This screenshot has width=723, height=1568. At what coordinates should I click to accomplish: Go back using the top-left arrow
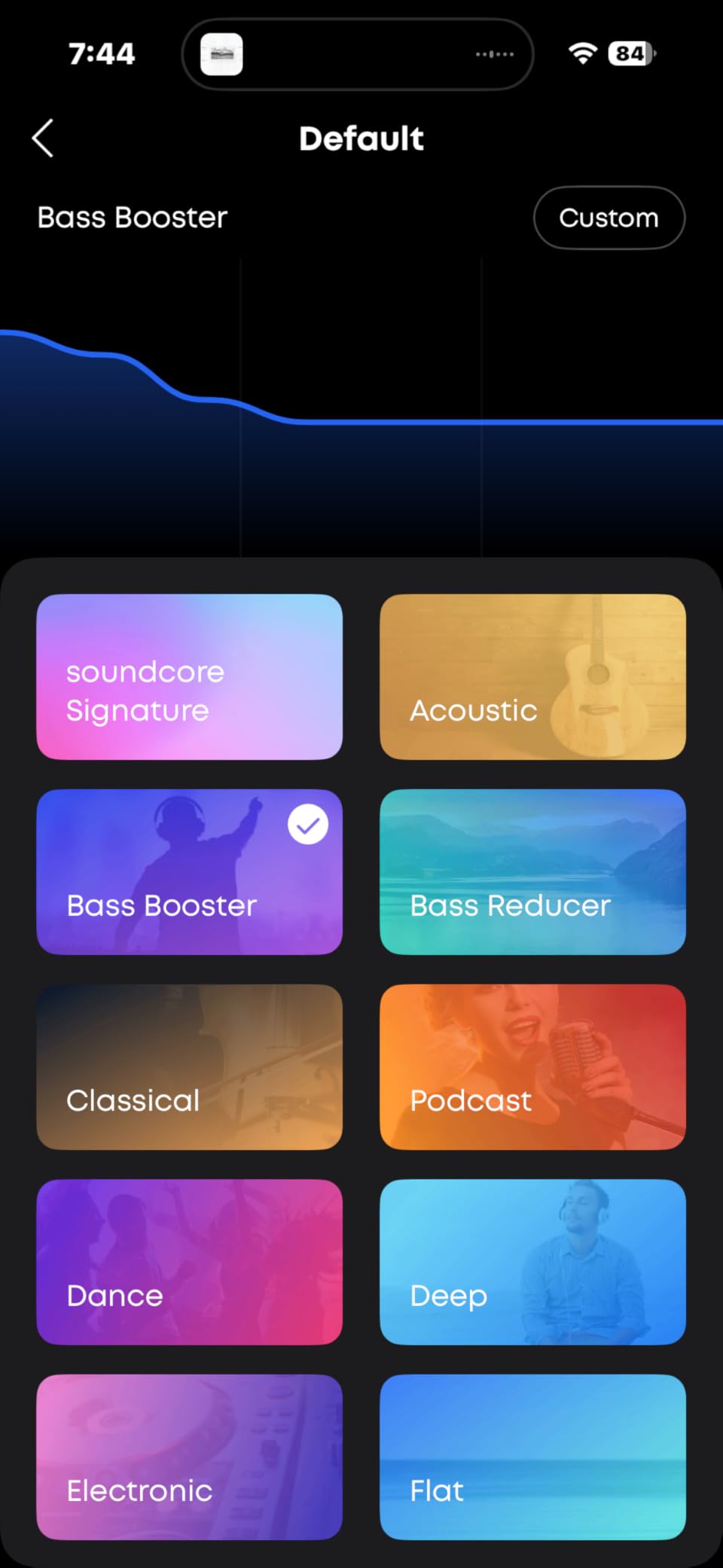[43, 139]
